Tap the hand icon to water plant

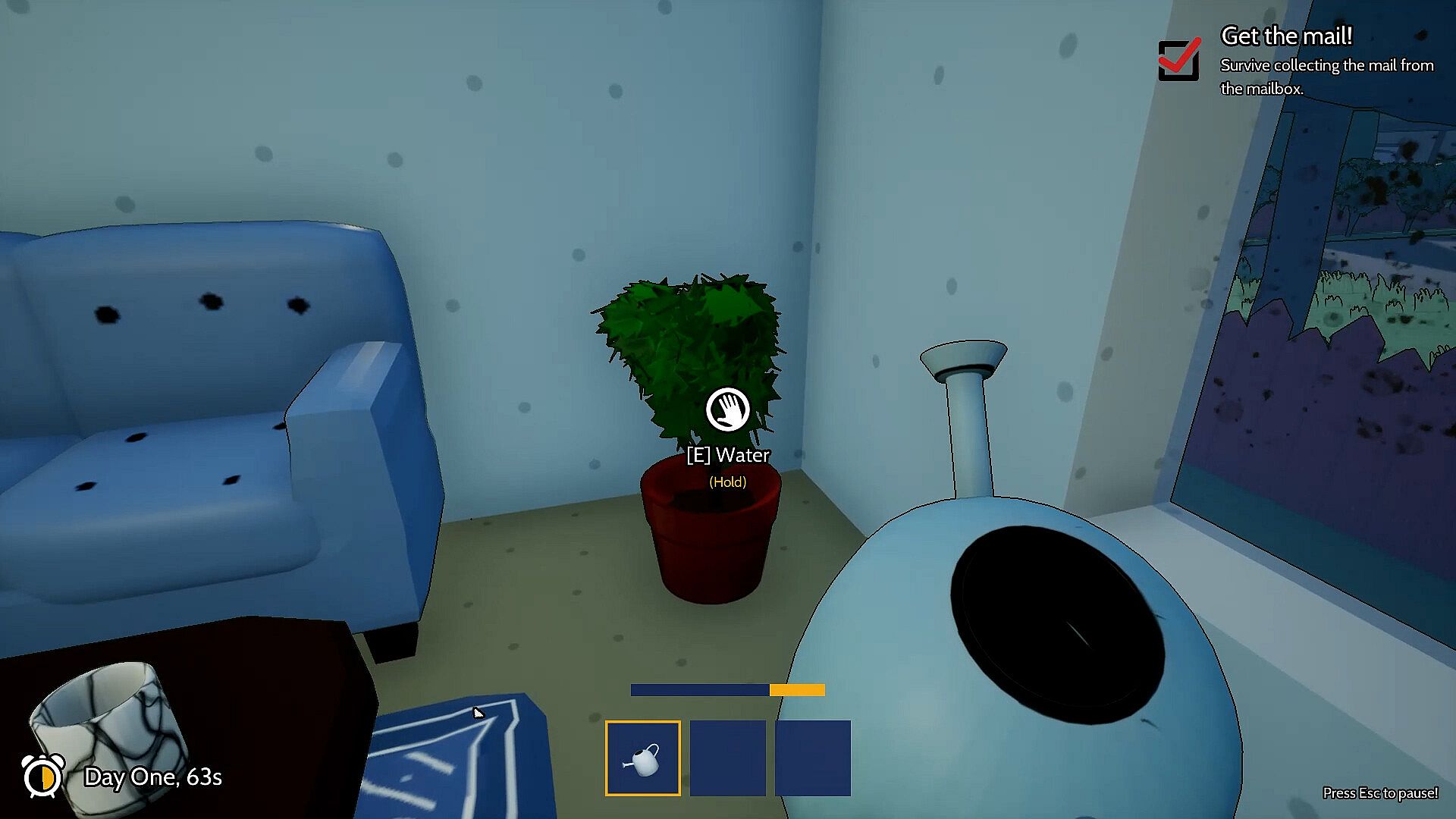[x=728, y=409]
